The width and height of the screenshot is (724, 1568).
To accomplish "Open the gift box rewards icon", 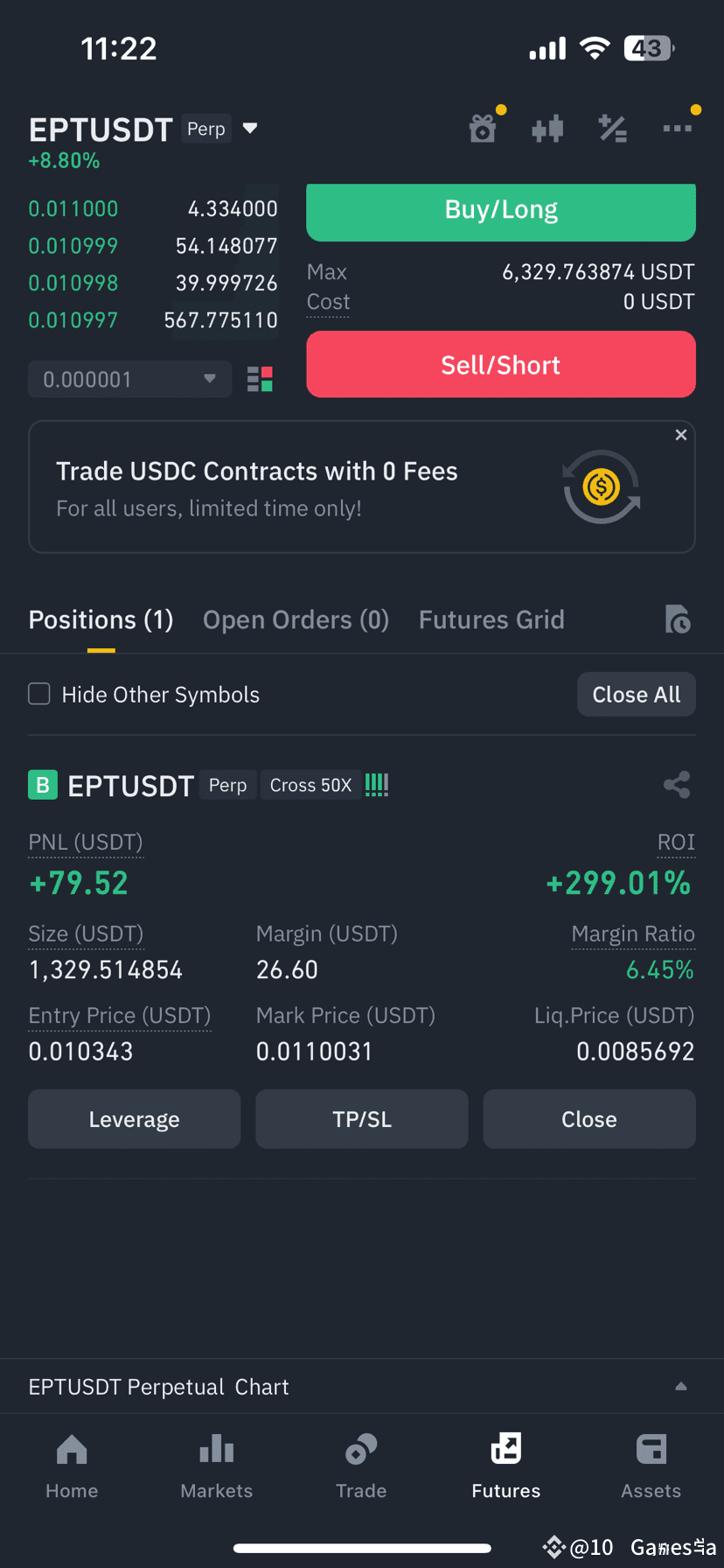I will [483, 128].
